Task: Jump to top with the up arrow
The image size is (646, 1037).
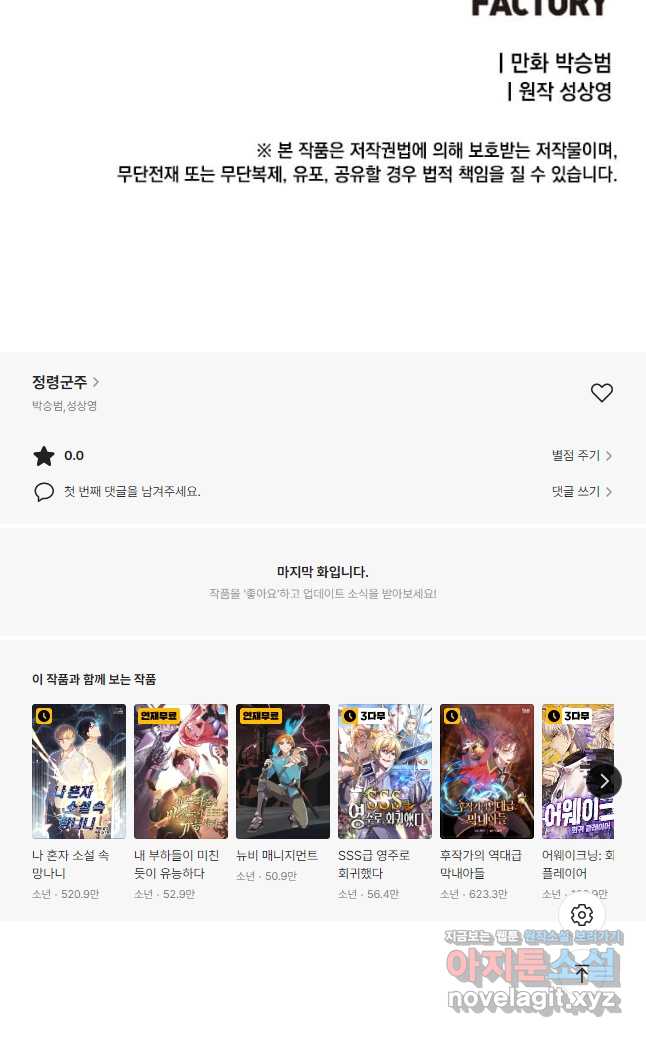Action: coord(582,973)
